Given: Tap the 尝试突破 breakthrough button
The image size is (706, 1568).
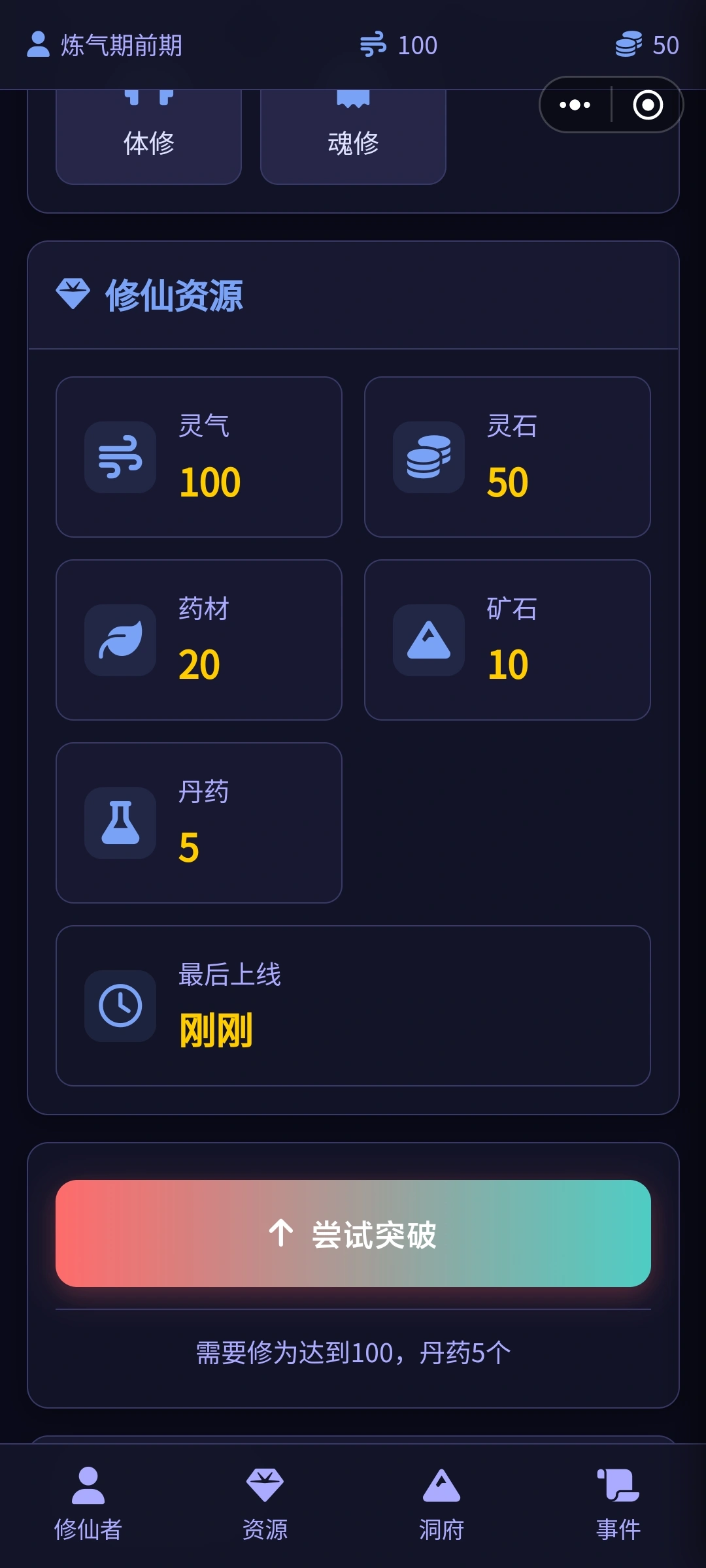Looking at the screenshot, I should (353, 1233).
